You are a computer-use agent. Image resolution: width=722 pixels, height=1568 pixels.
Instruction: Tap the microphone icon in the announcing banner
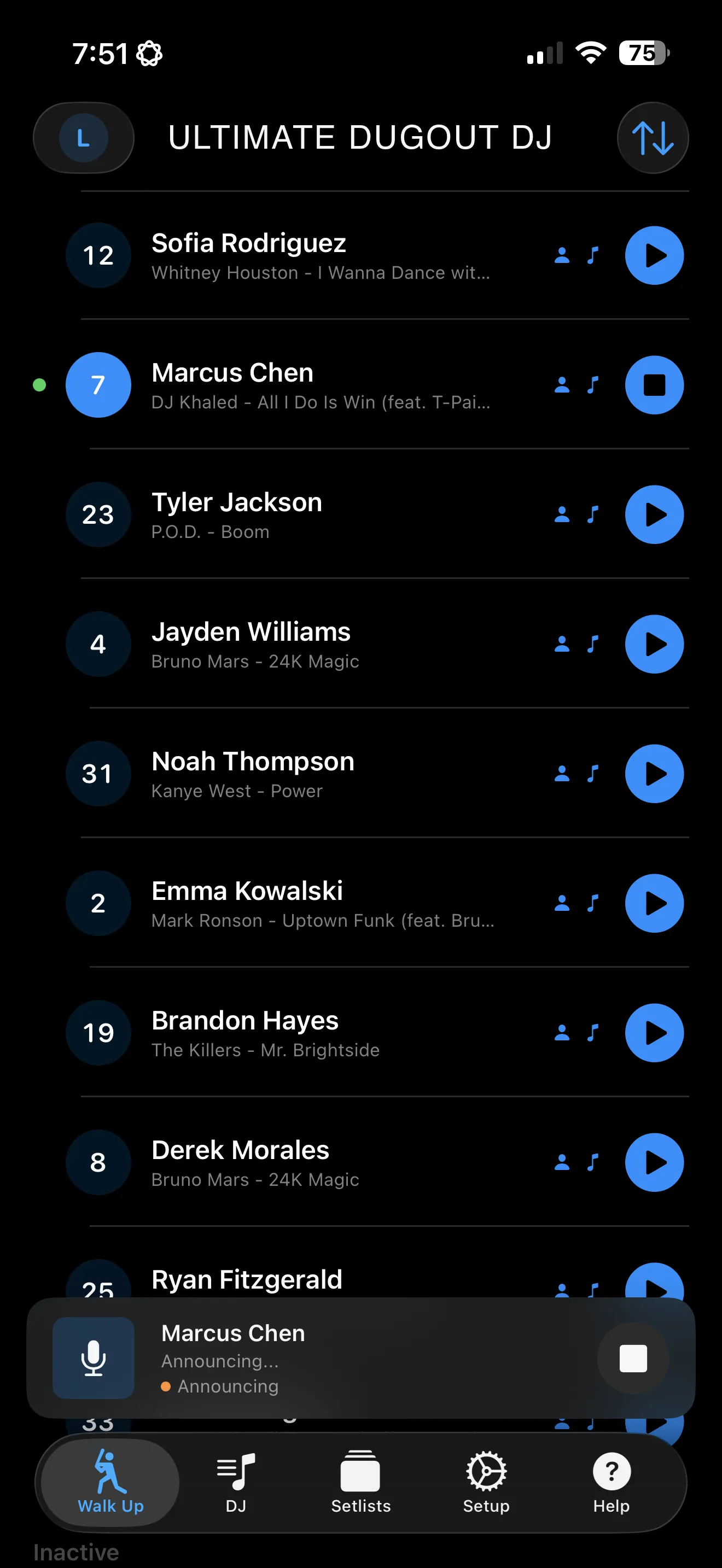point(93,1358)
